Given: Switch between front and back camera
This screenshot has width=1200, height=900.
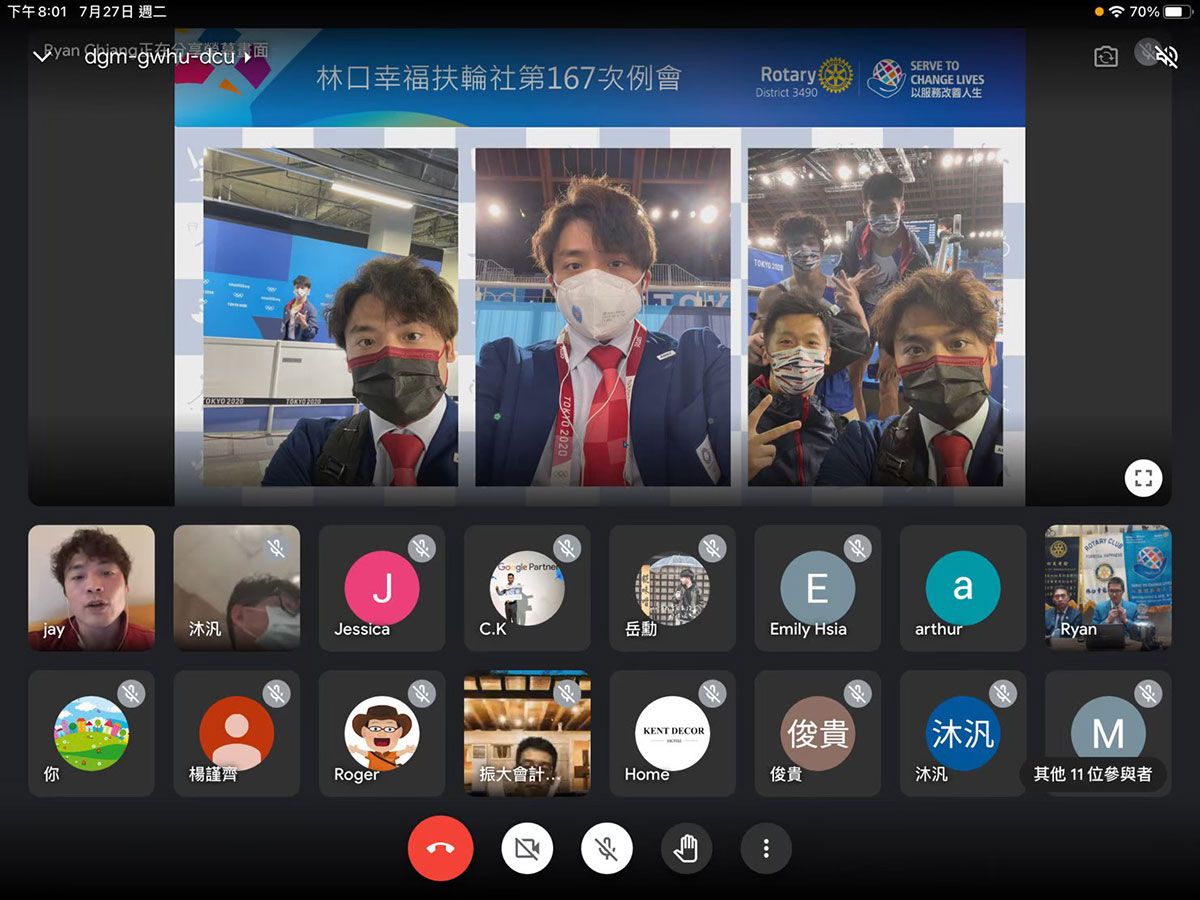Looking at the screenshot, I should pyautogui.click(x=1106, y=57).
